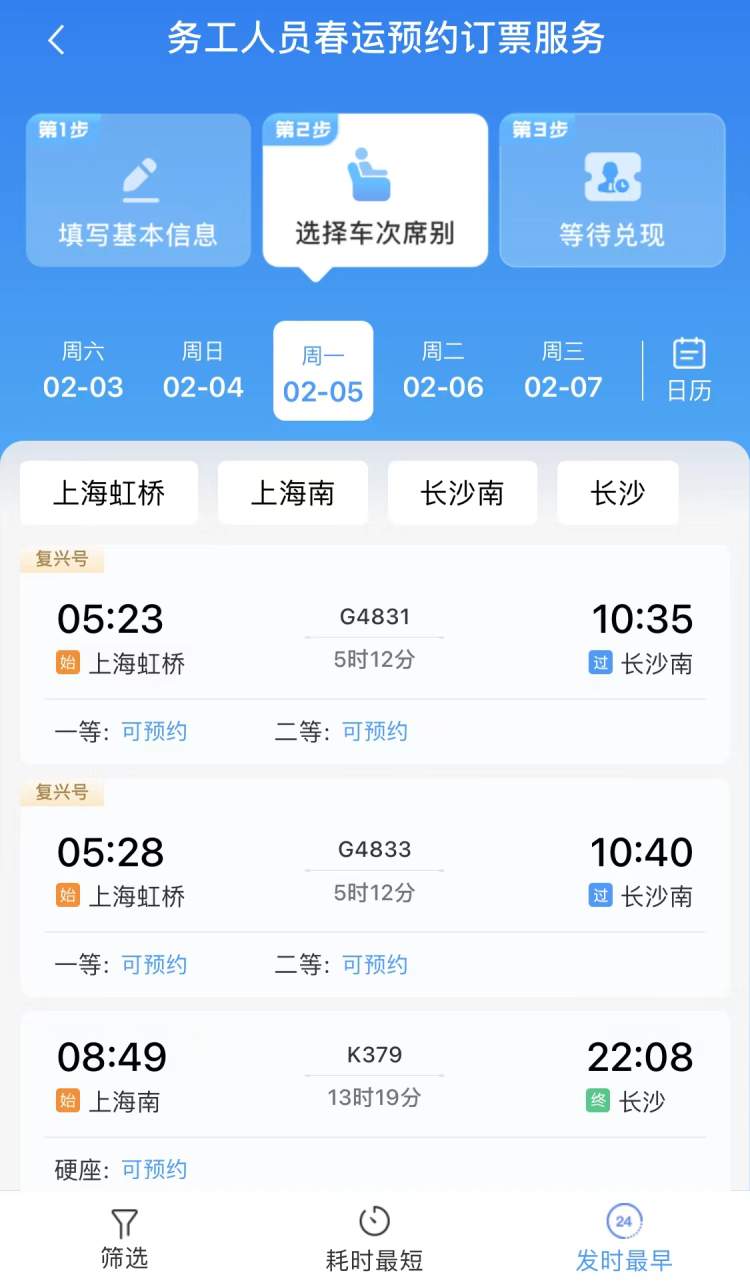Select the 长沙 station chip
The height and width of the screenshot is (1287, 750).
coord(618,493)
